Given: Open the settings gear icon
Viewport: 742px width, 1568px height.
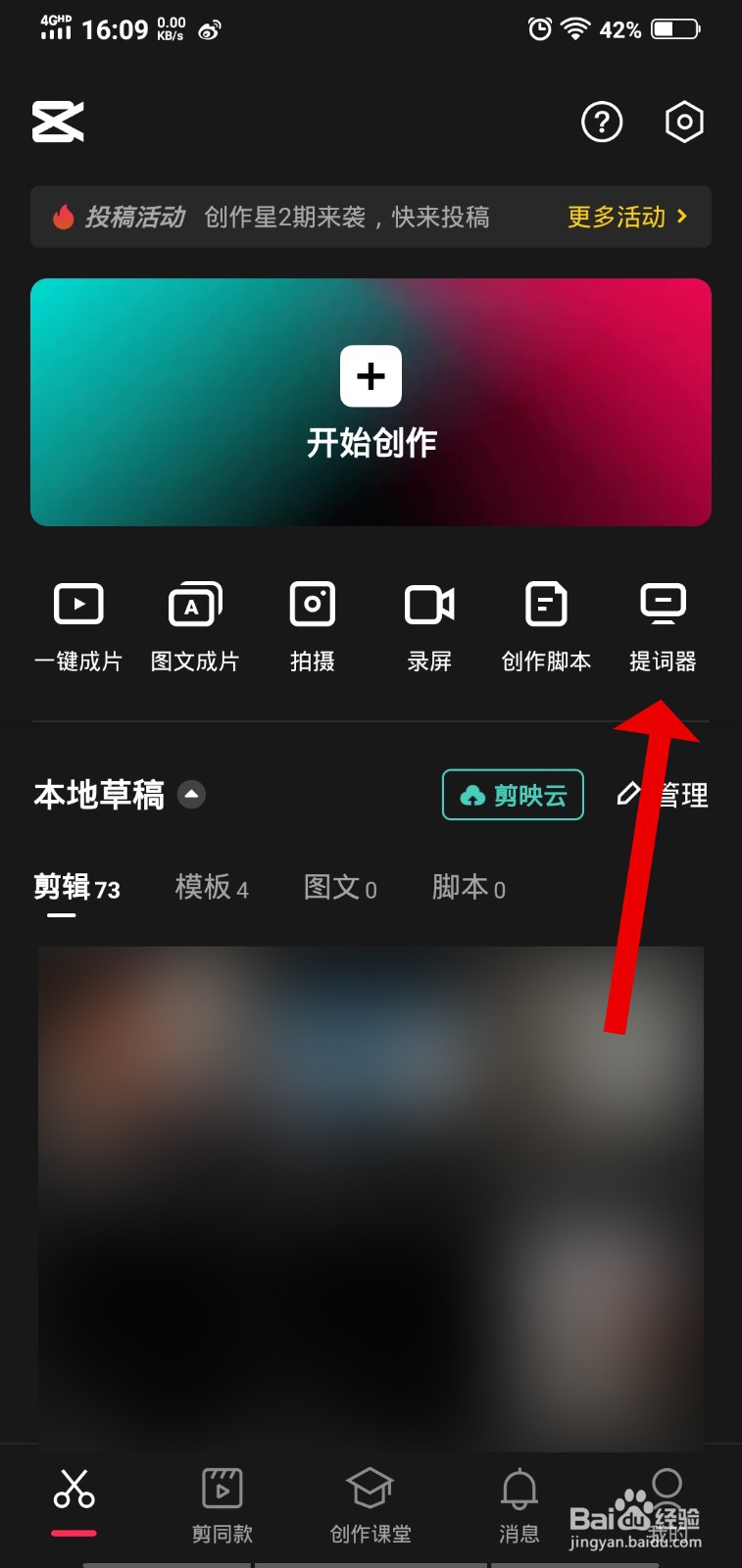Looking at the screenshot, I should 684,122.
